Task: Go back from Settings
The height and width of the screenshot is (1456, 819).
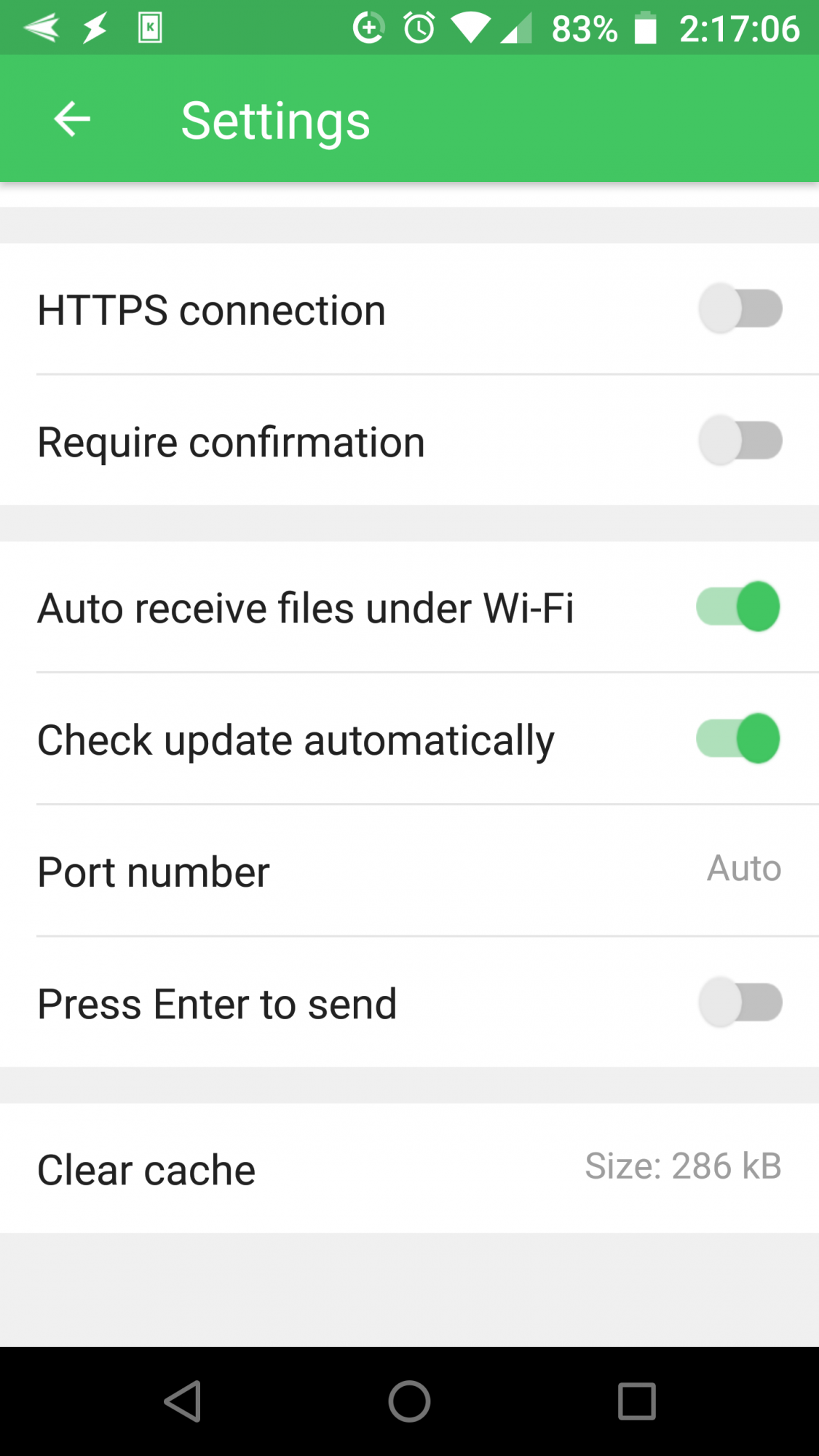Action: pyautogui.click(x=72, y=119)
